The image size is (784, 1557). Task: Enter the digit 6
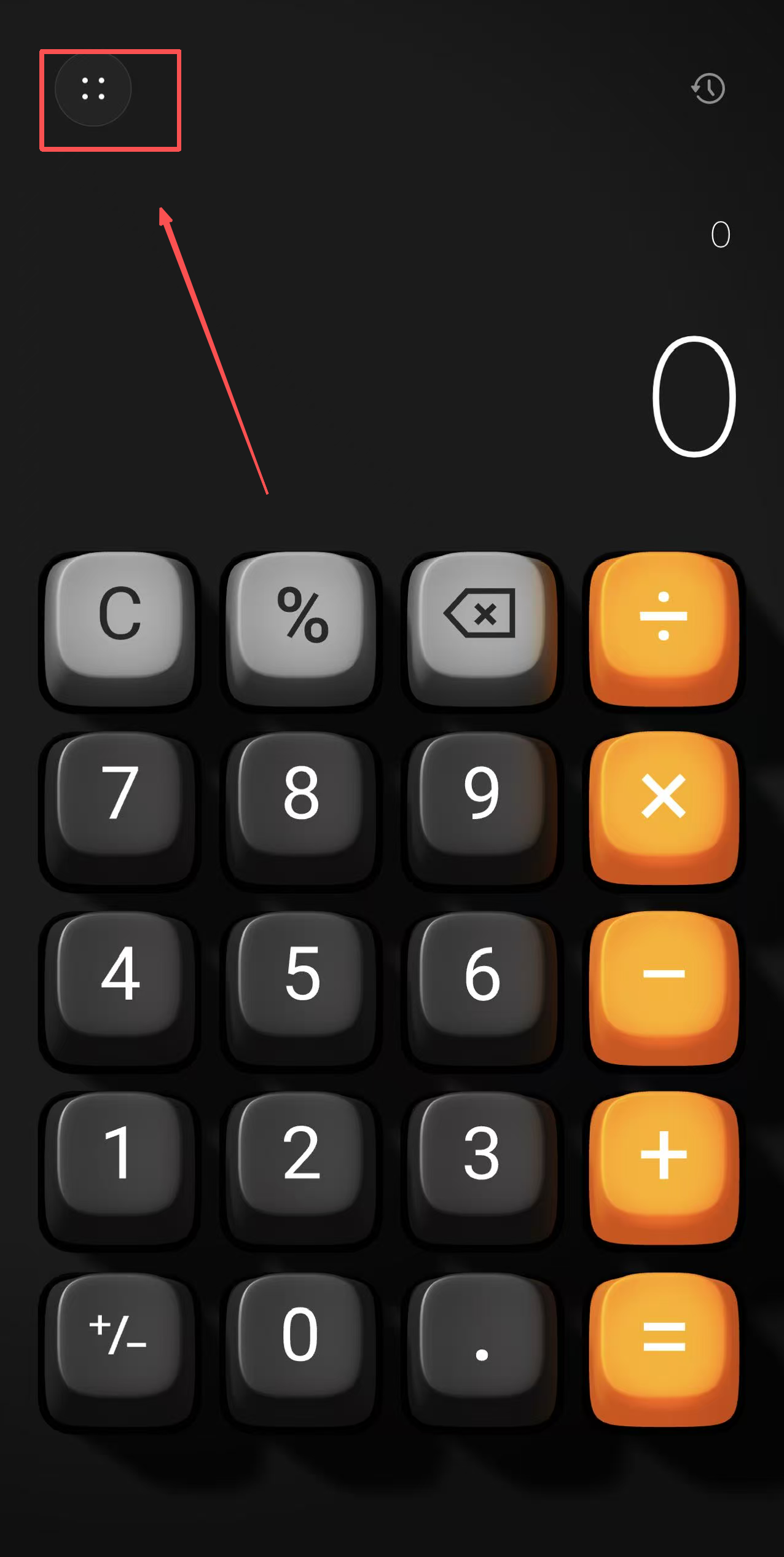[x=482, y=989]
